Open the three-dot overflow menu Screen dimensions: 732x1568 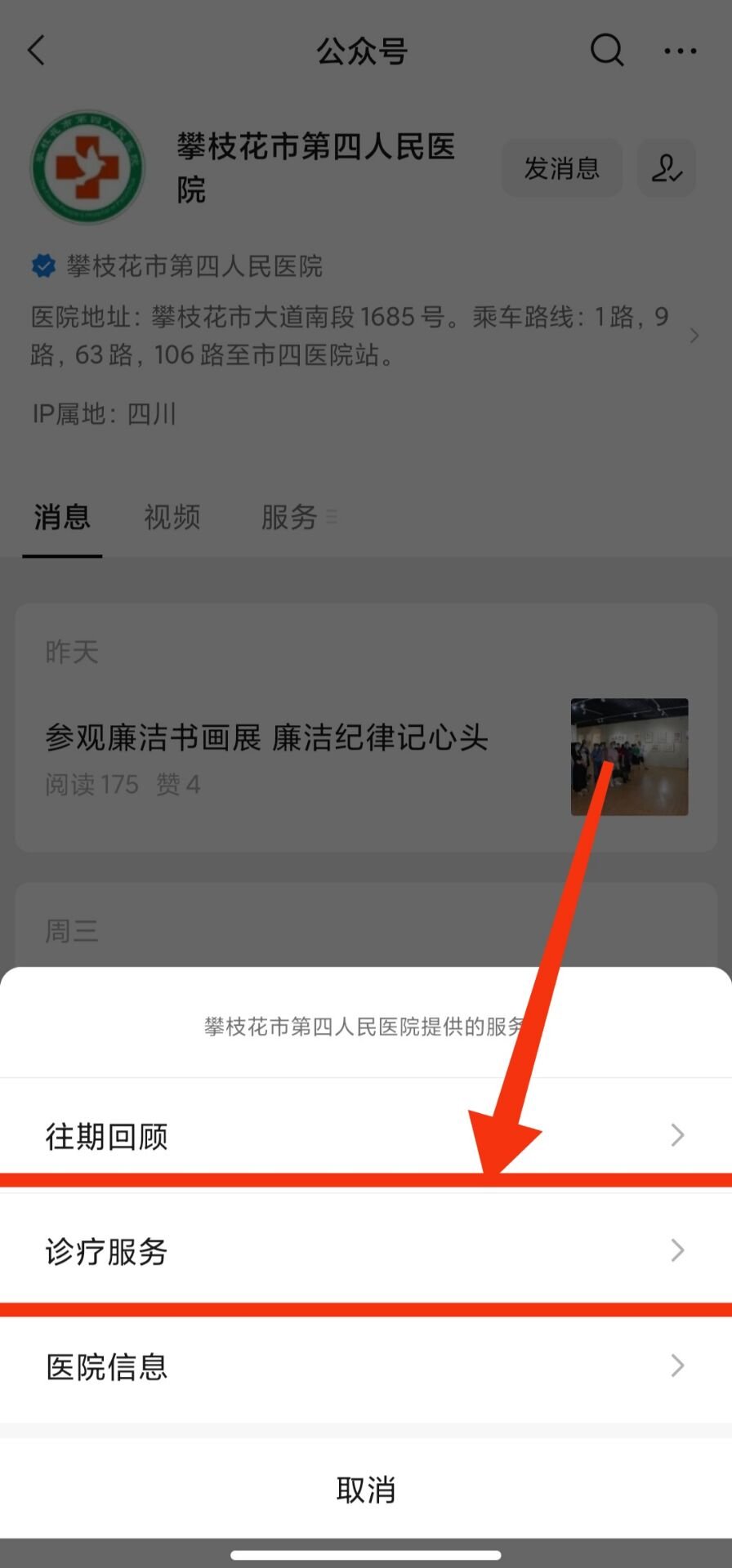coord(680,51)
